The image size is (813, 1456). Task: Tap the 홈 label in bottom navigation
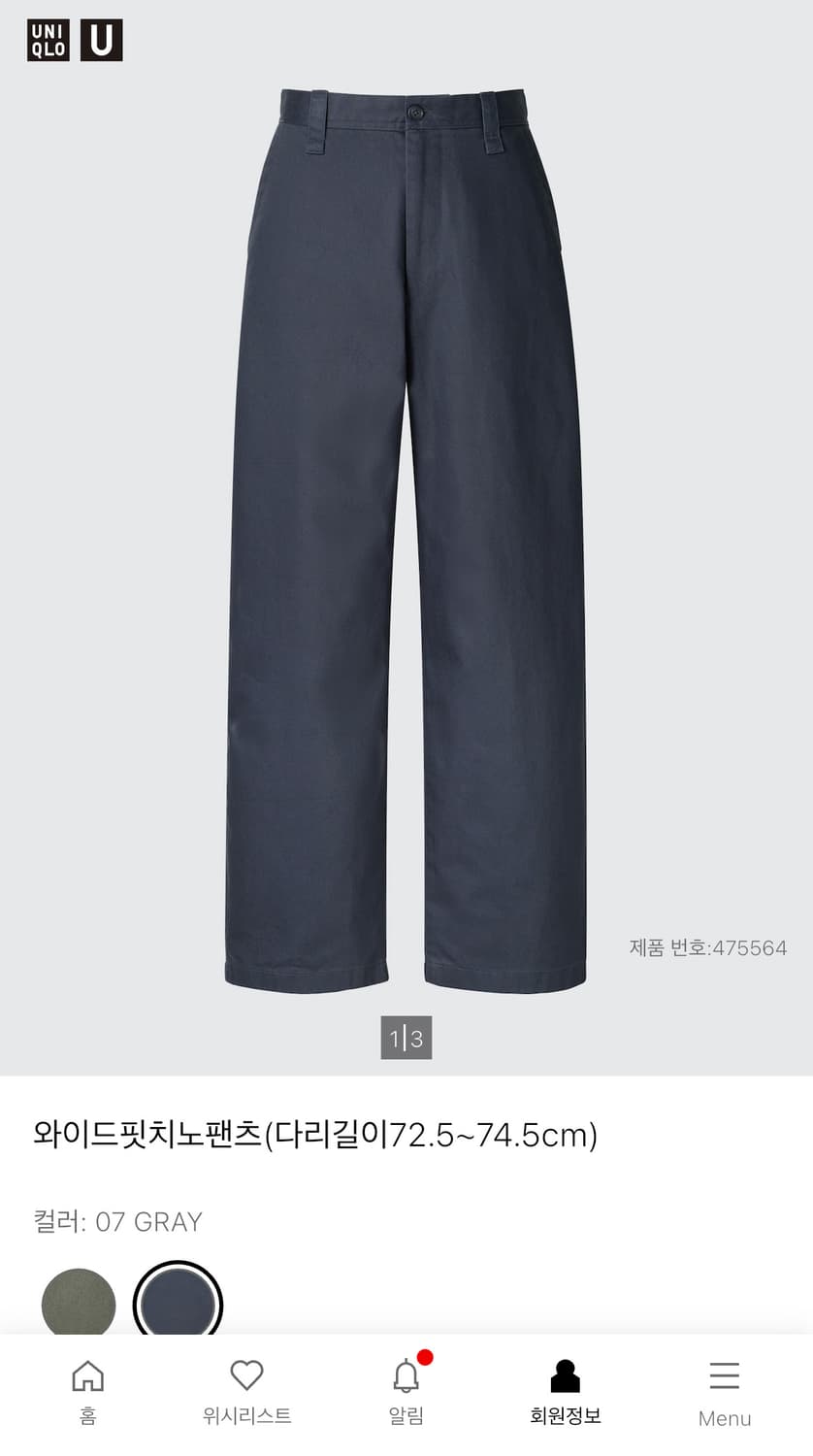coord(88,1416)
